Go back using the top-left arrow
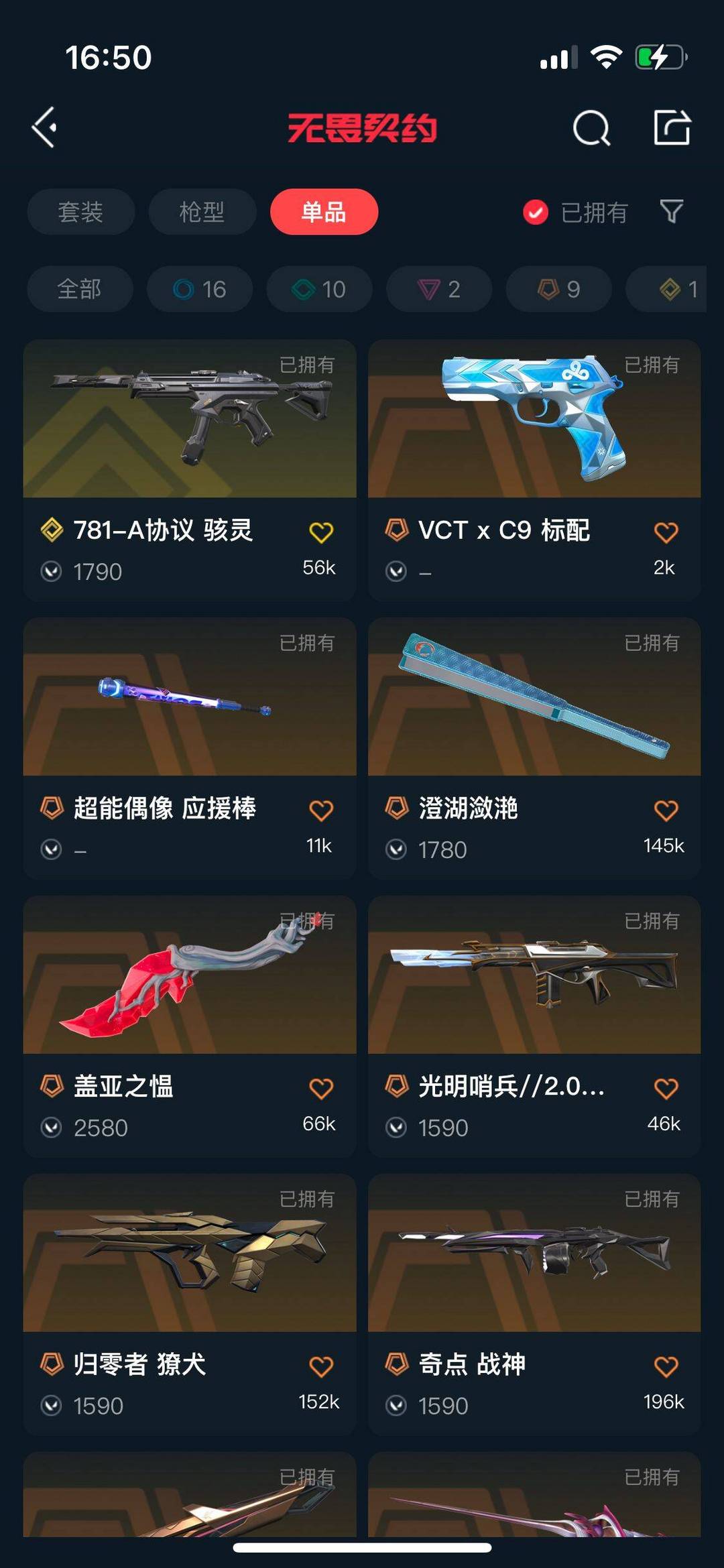This screenshot has height=1568, width=724. click(45, 127)
